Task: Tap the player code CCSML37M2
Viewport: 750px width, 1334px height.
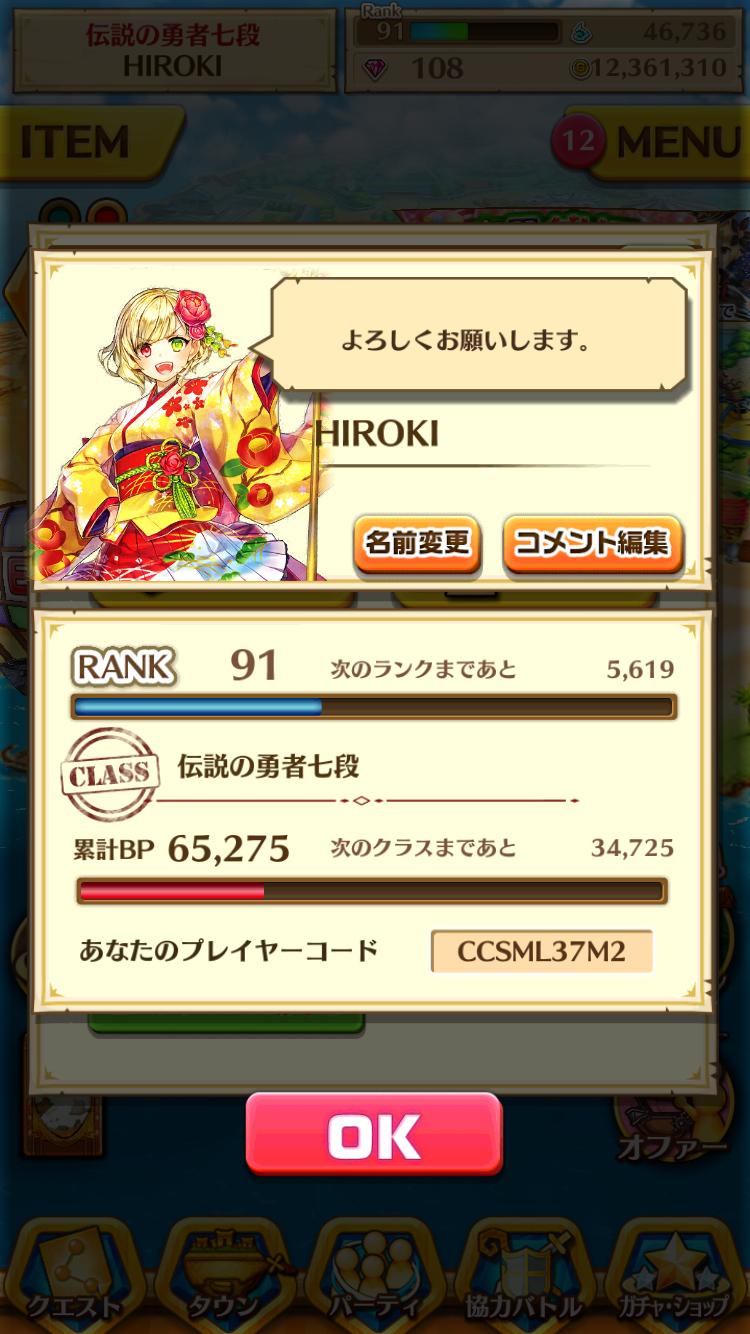Action: pyautogui.click(x=541, y=951)
